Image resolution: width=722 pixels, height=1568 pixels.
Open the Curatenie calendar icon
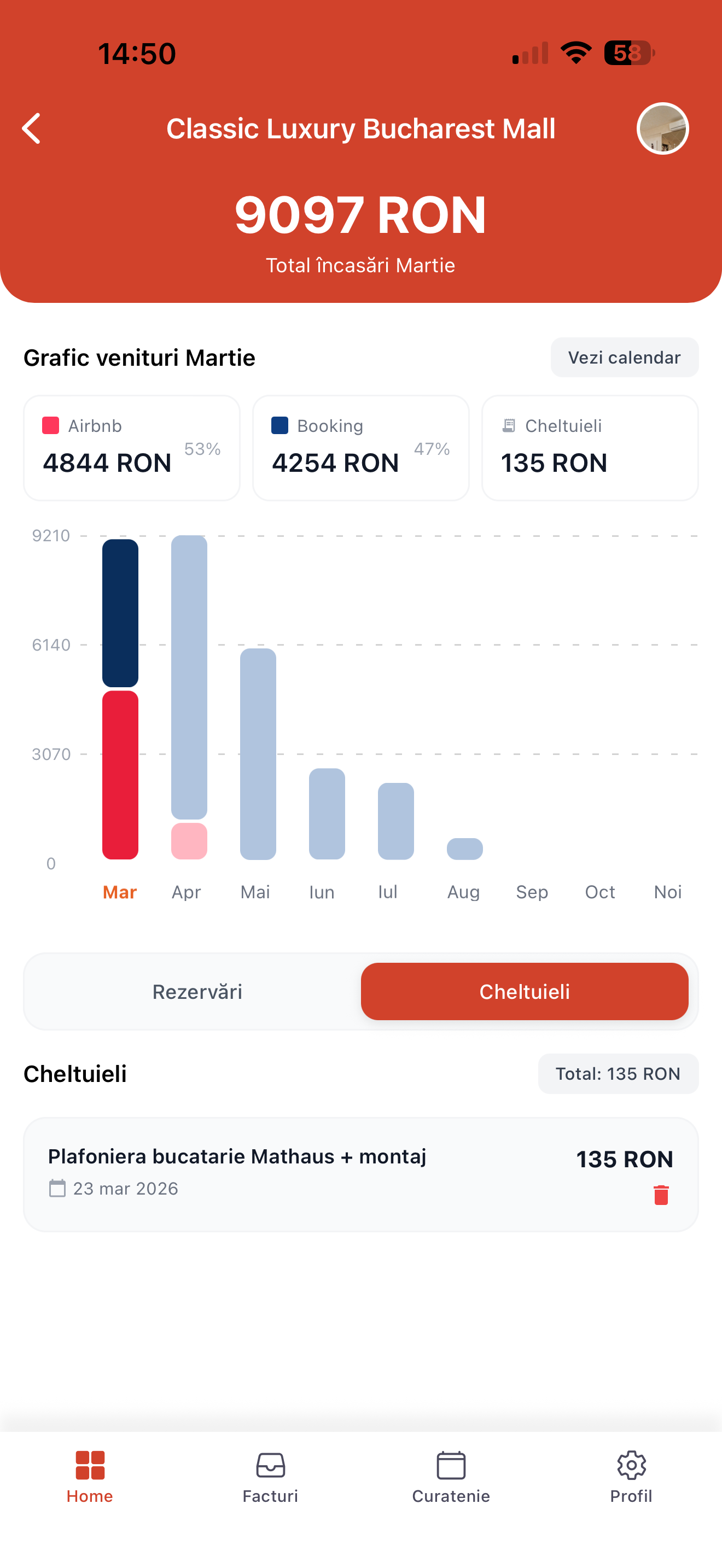tap(451, 1465)
